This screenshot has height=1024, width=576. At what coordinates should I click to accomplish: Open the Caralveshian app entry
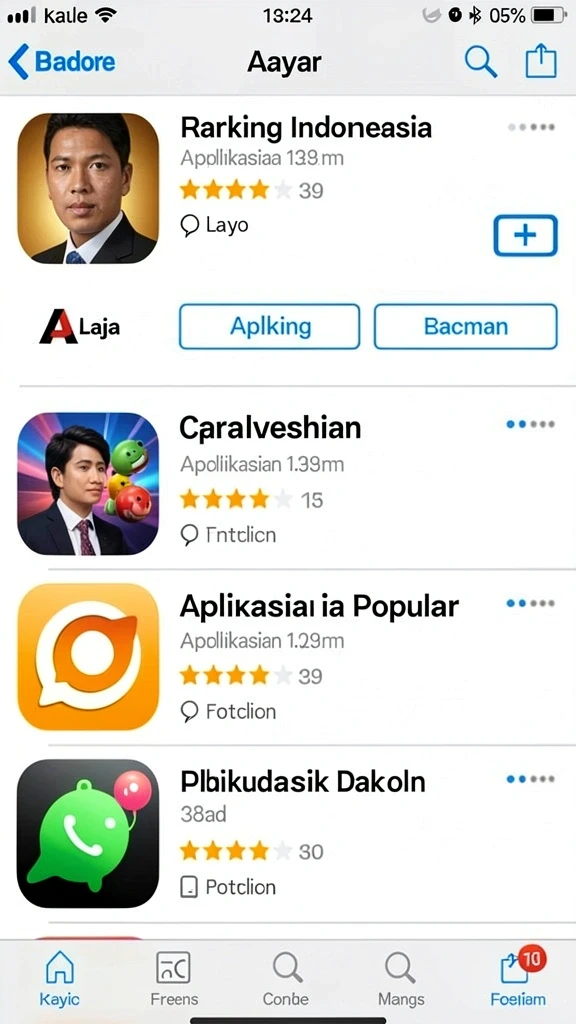pos(288,484)
